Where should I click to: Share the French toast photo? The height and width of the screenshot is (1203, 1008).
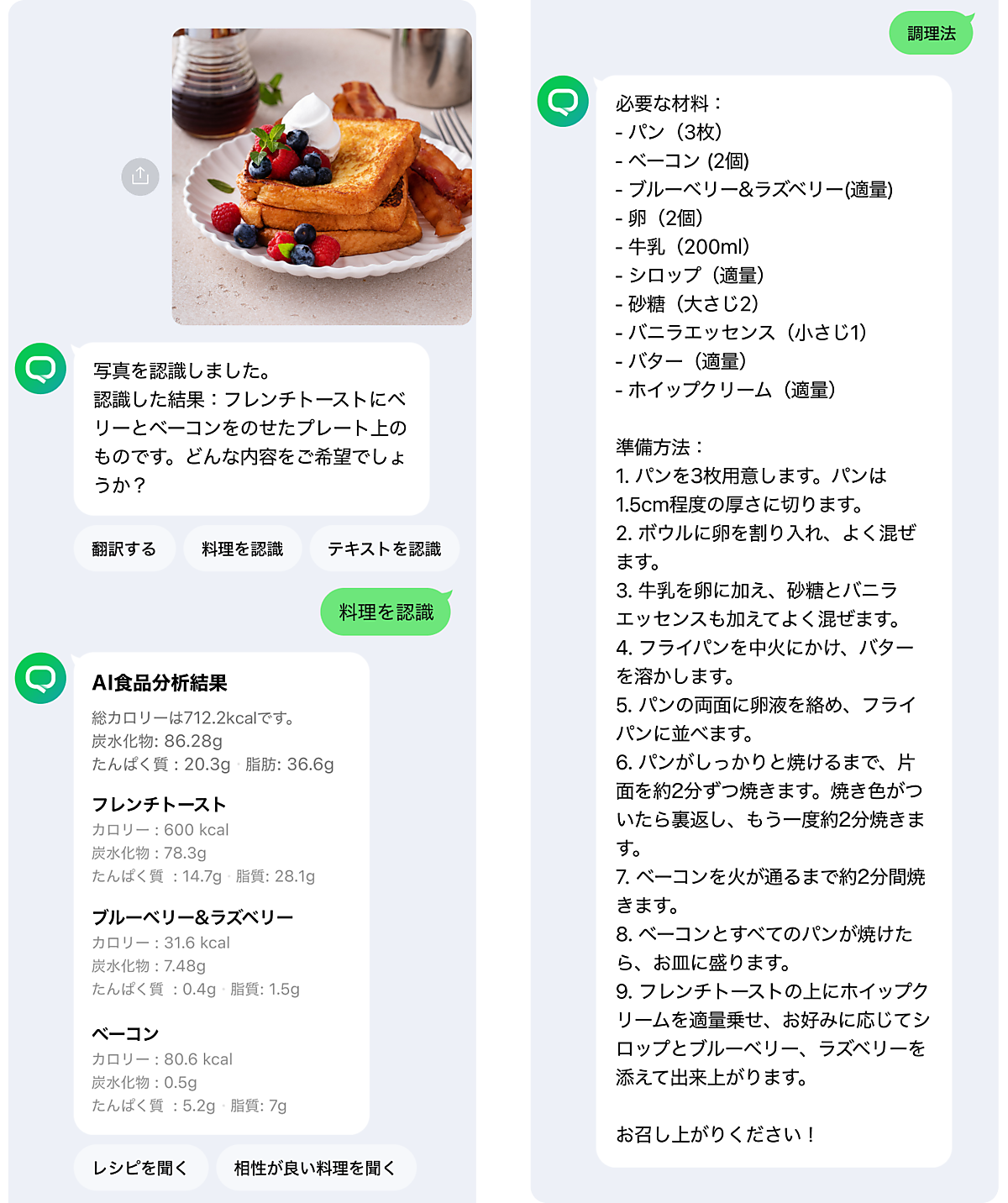point(140,176)
